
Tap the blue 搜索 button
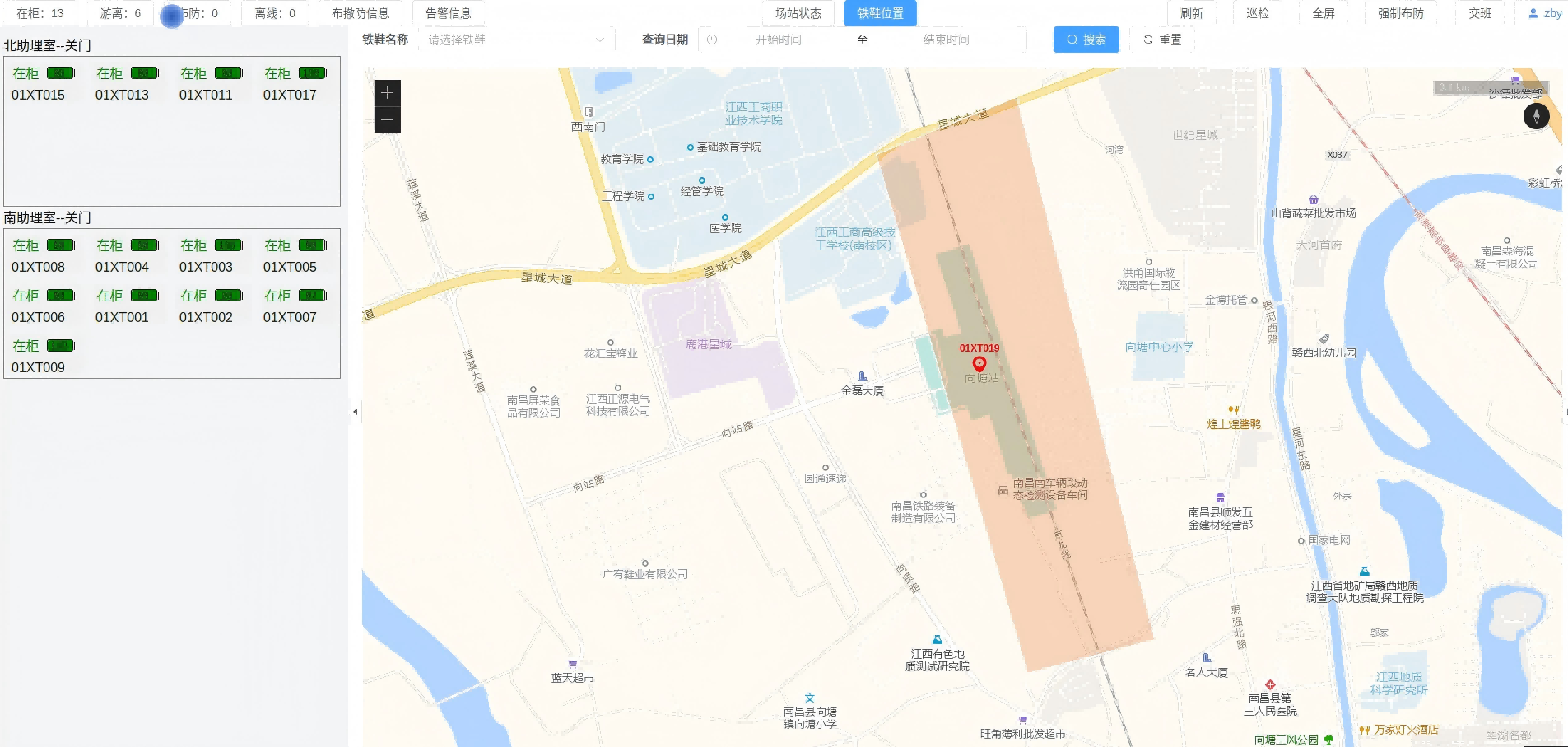1086,40
